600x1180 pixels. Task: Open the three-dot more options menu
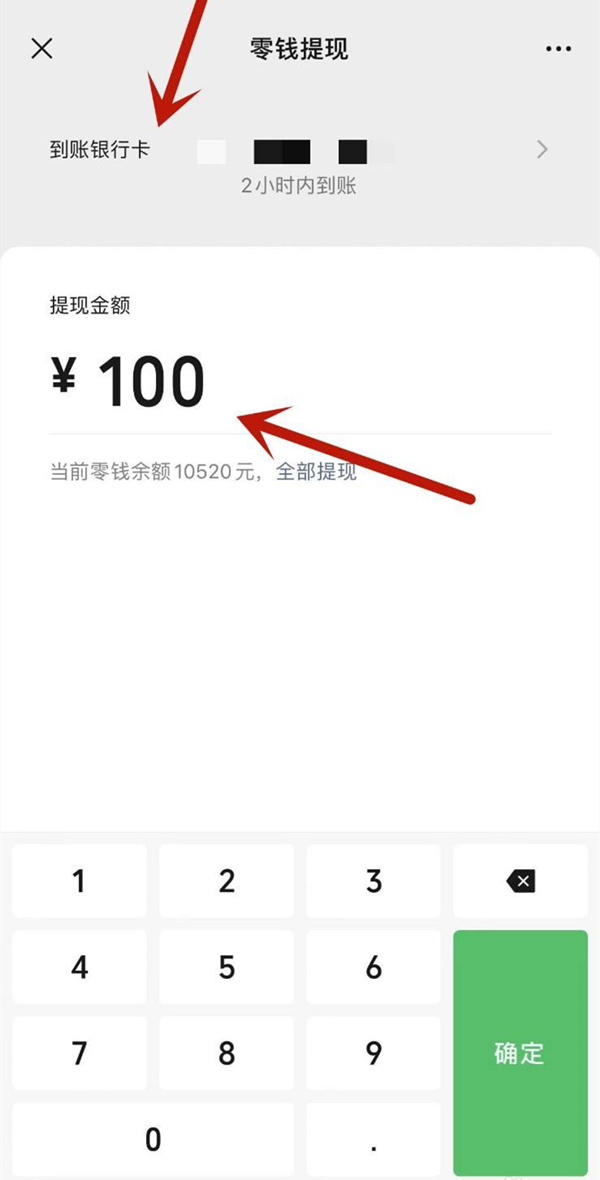tap(557, 49)
